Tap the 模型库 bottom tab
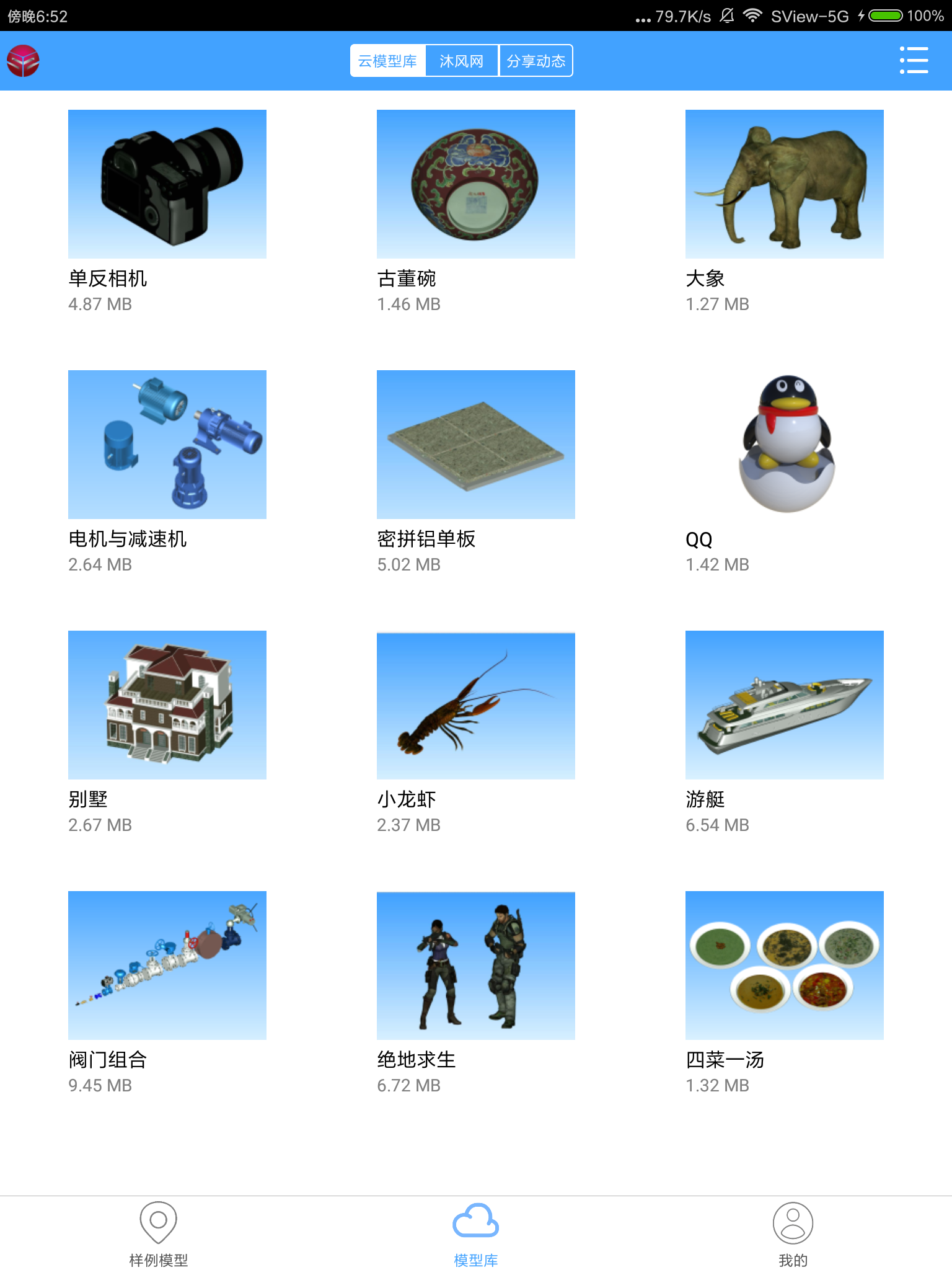The width and height of the screenshot is (952, 1270). pos(476,1233)
